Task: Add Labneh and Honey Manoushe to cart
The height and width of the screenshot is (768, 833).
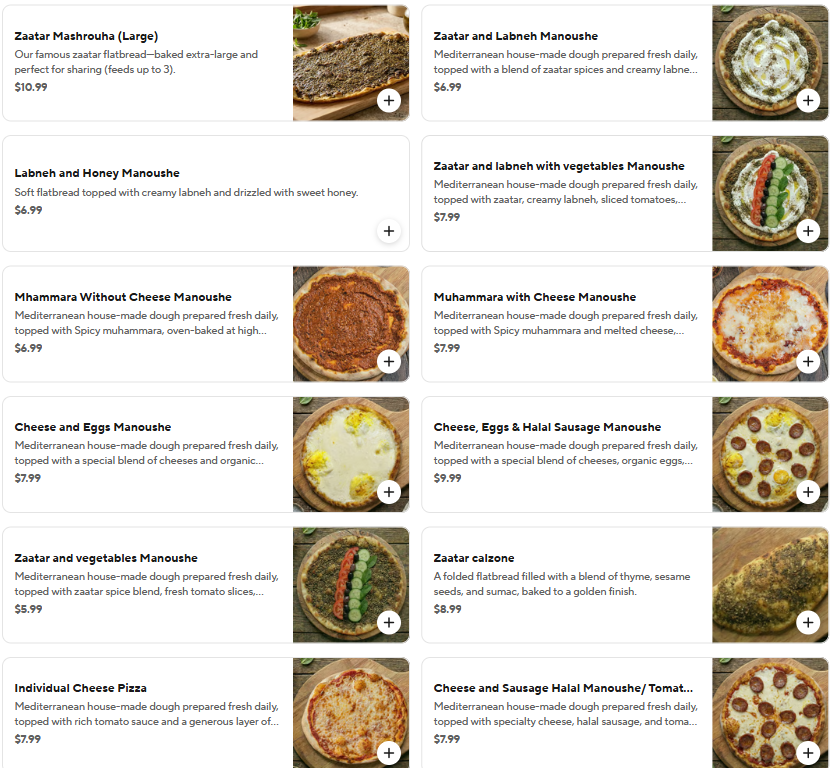Action: click(389, 231)
